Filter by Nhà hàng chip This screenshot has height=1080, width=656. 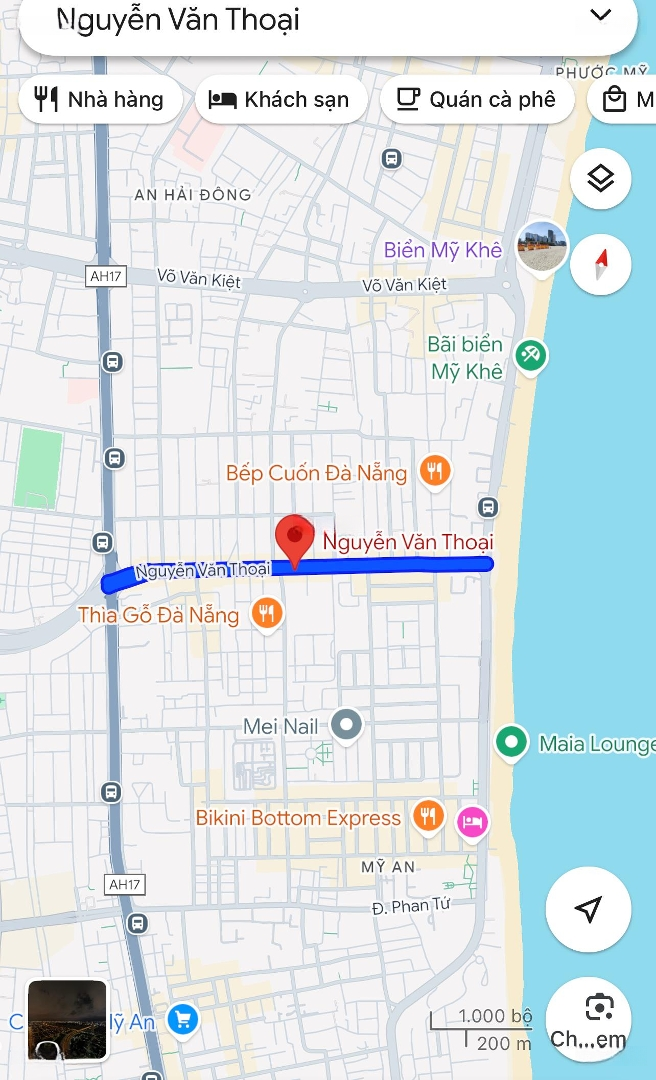point(100,100)
